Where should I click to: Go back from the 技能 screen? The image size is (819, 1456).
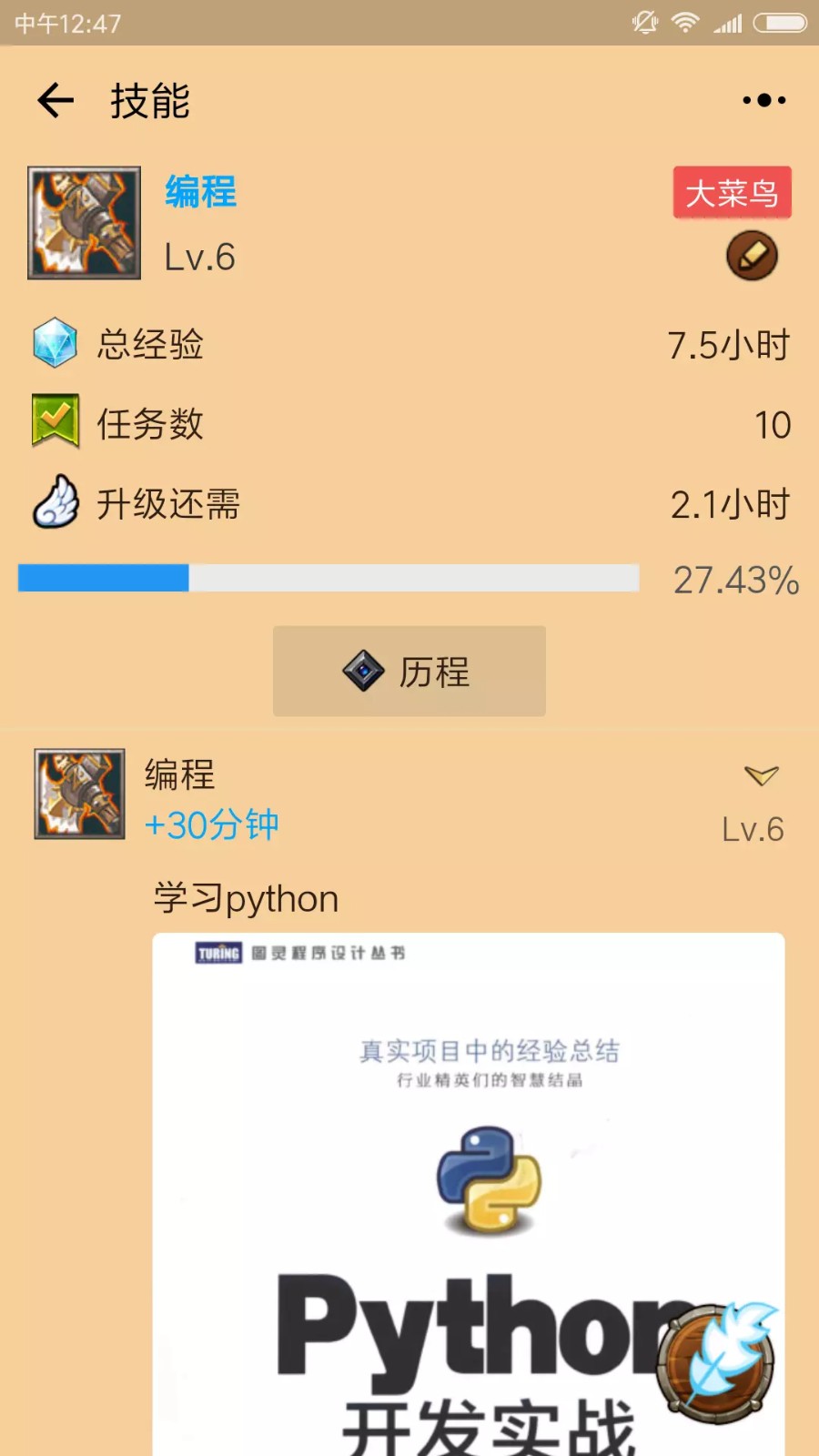pos(56,100)
